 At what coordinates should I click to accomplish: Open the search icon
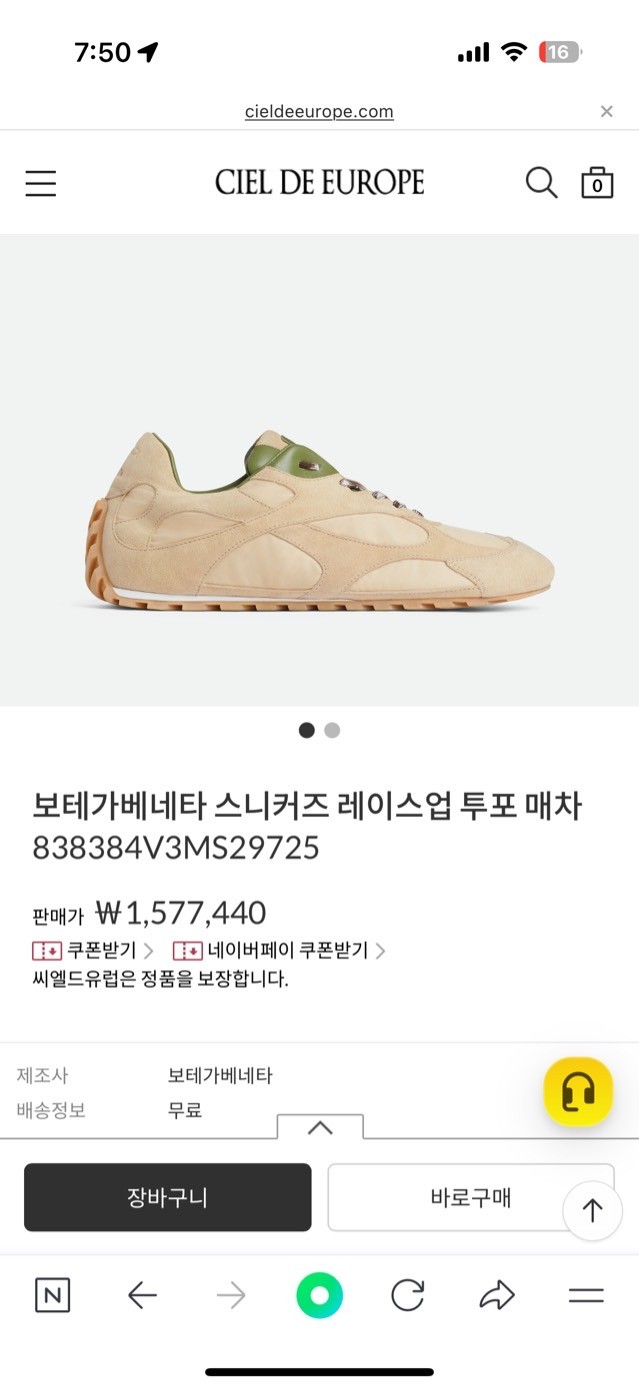tap(541, 183)
